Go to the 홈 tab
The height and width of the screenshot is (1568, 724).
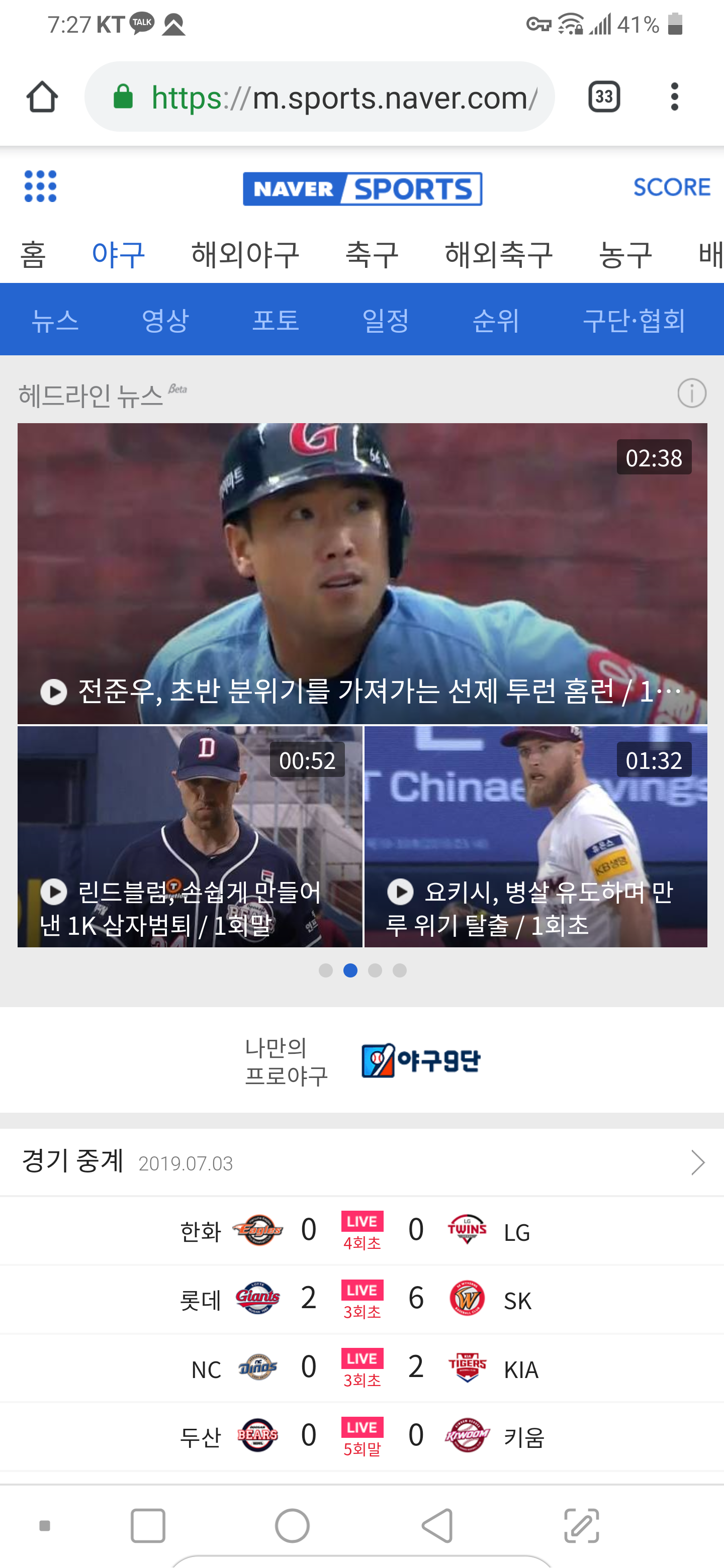pos(33,254)
